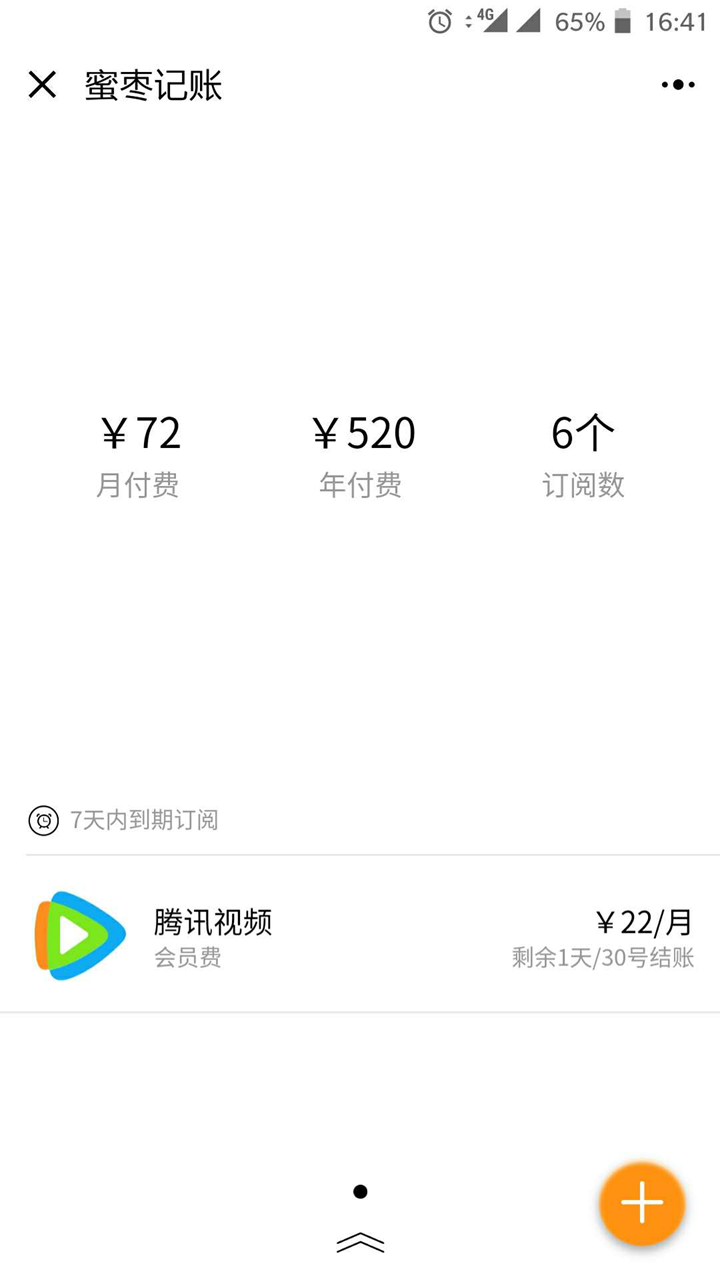This screenshot has height=1280, width=720.
Task: Open the 腾讯视频 subscription entry
Action: (360, 934)
